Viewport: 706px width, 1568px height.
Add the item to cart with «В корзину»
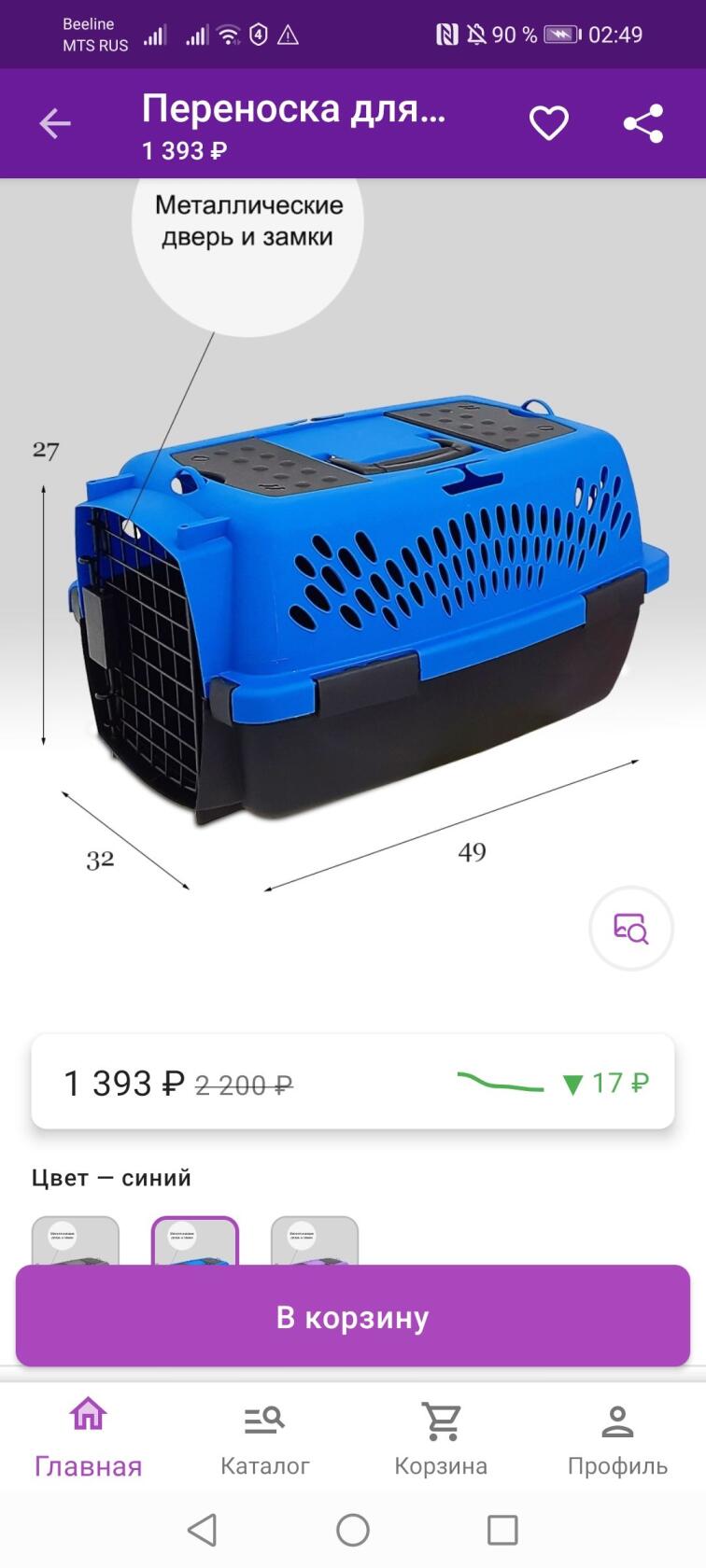click(353, 1316)
